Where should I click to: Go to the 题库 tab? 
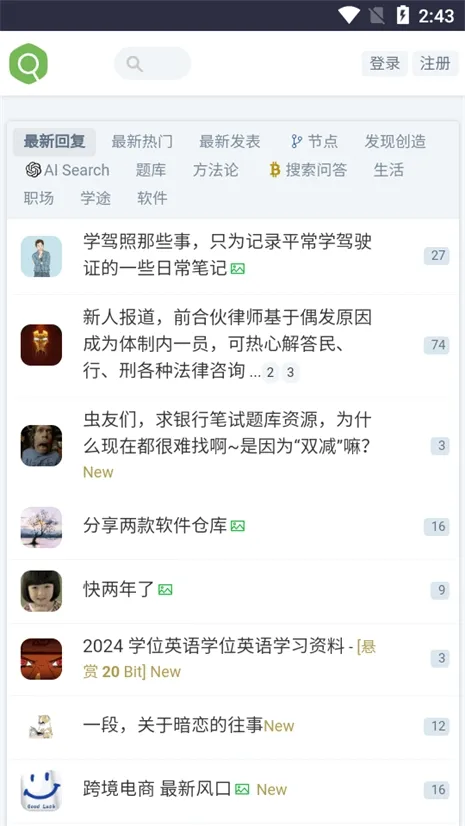click(x=151, y=170)
